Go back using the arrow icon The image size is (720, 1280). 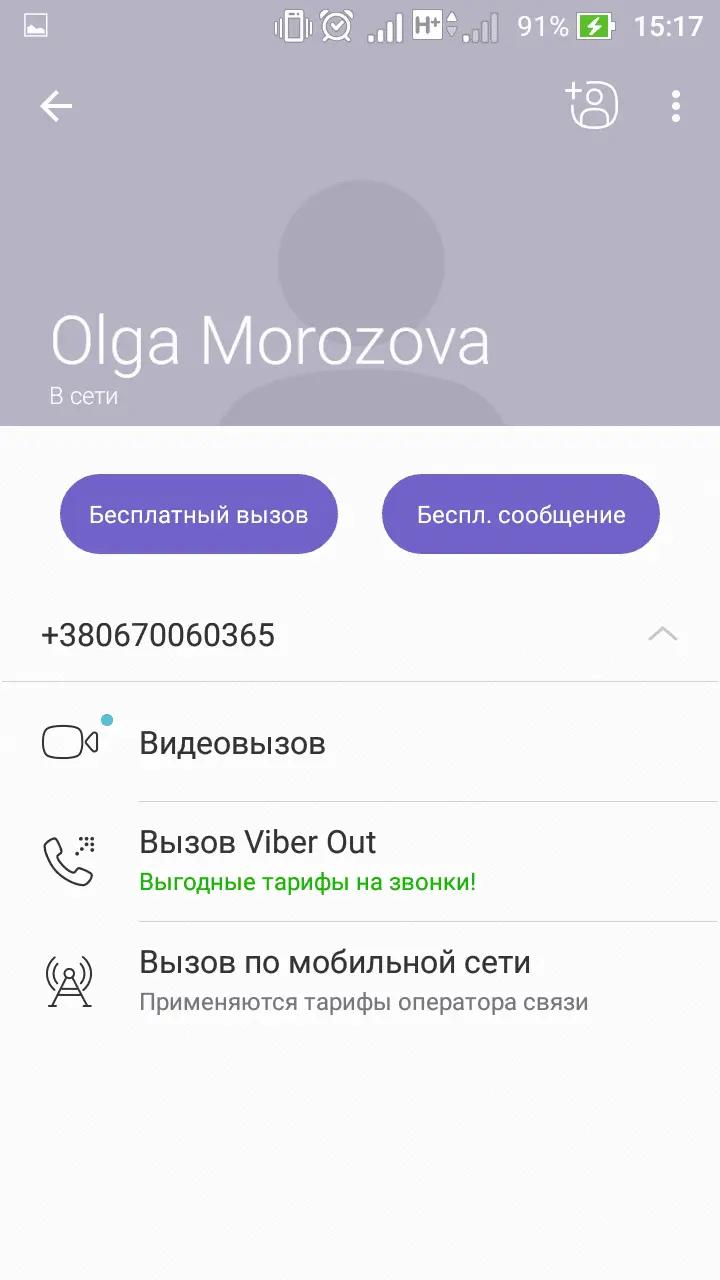point(56,106)
